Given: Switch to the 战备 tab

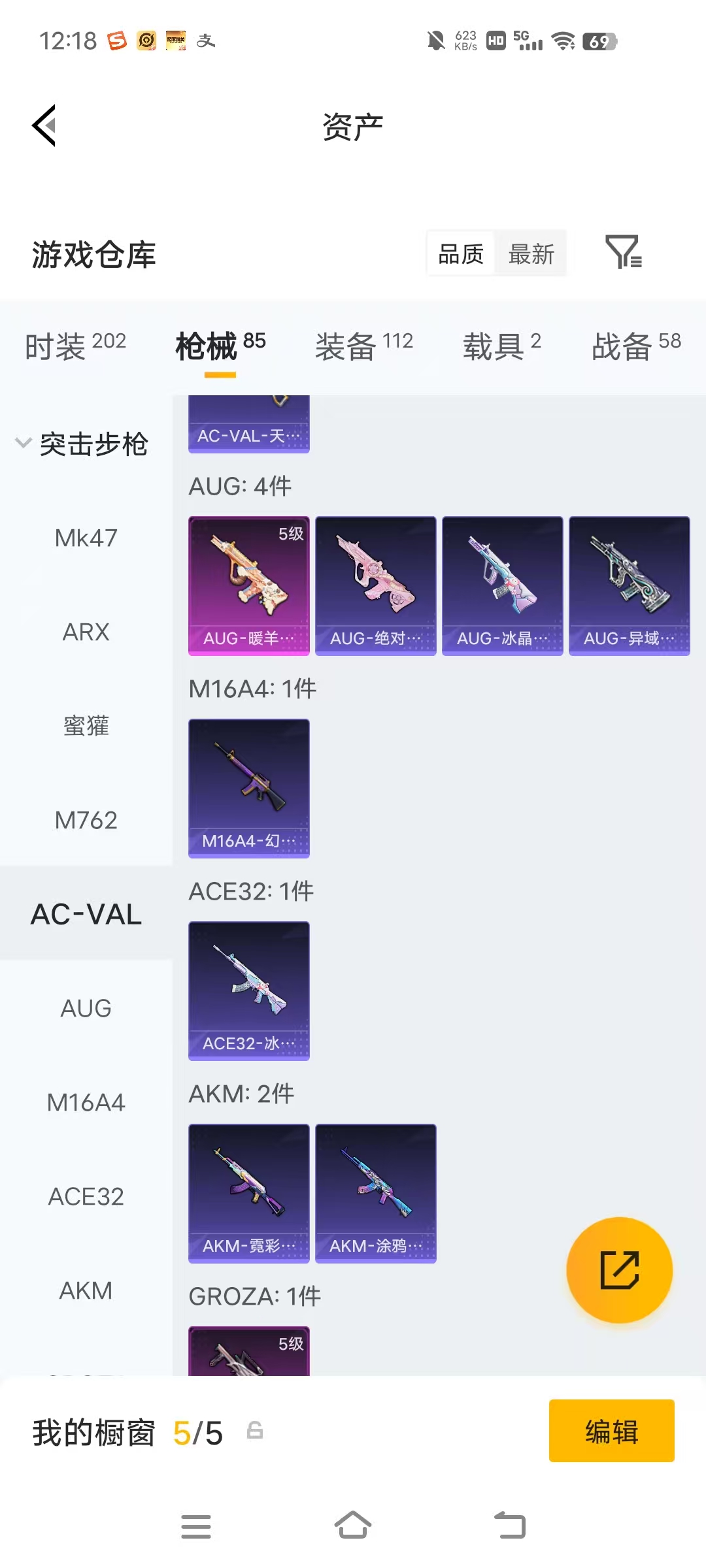Looking at the screenshot, I should click(635, 345).
